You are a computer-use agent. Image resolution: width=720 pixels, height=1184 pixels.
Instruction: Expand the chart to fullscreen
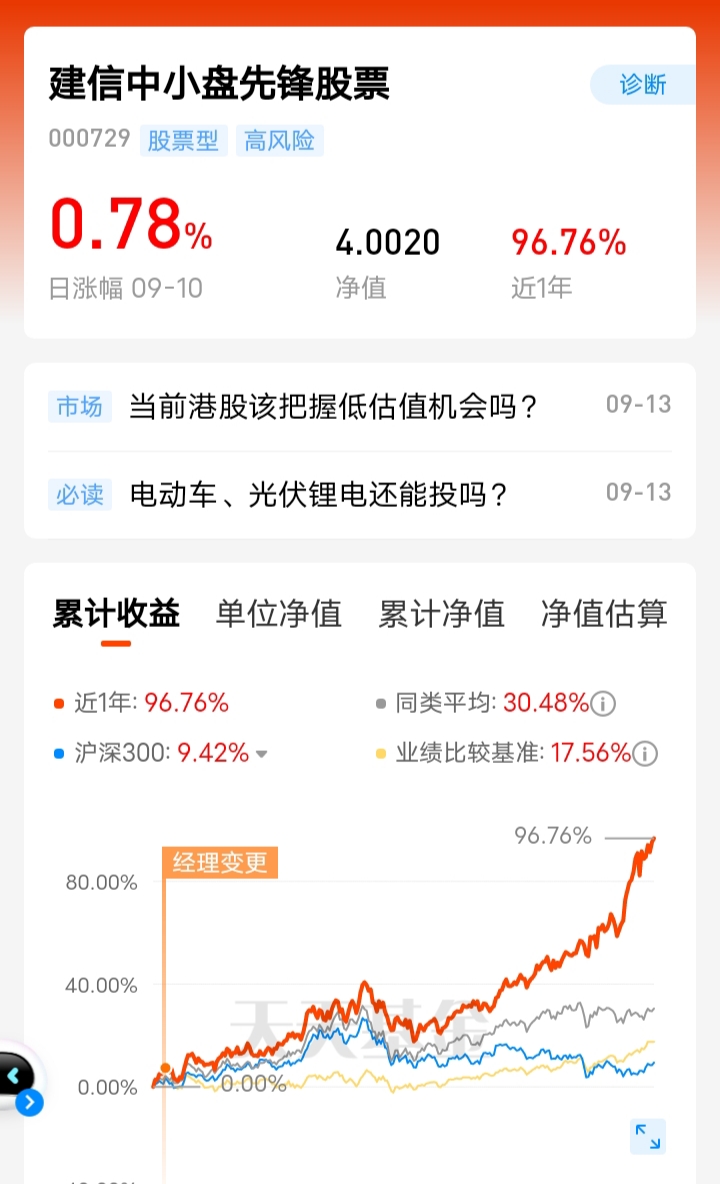point(647,1136)
